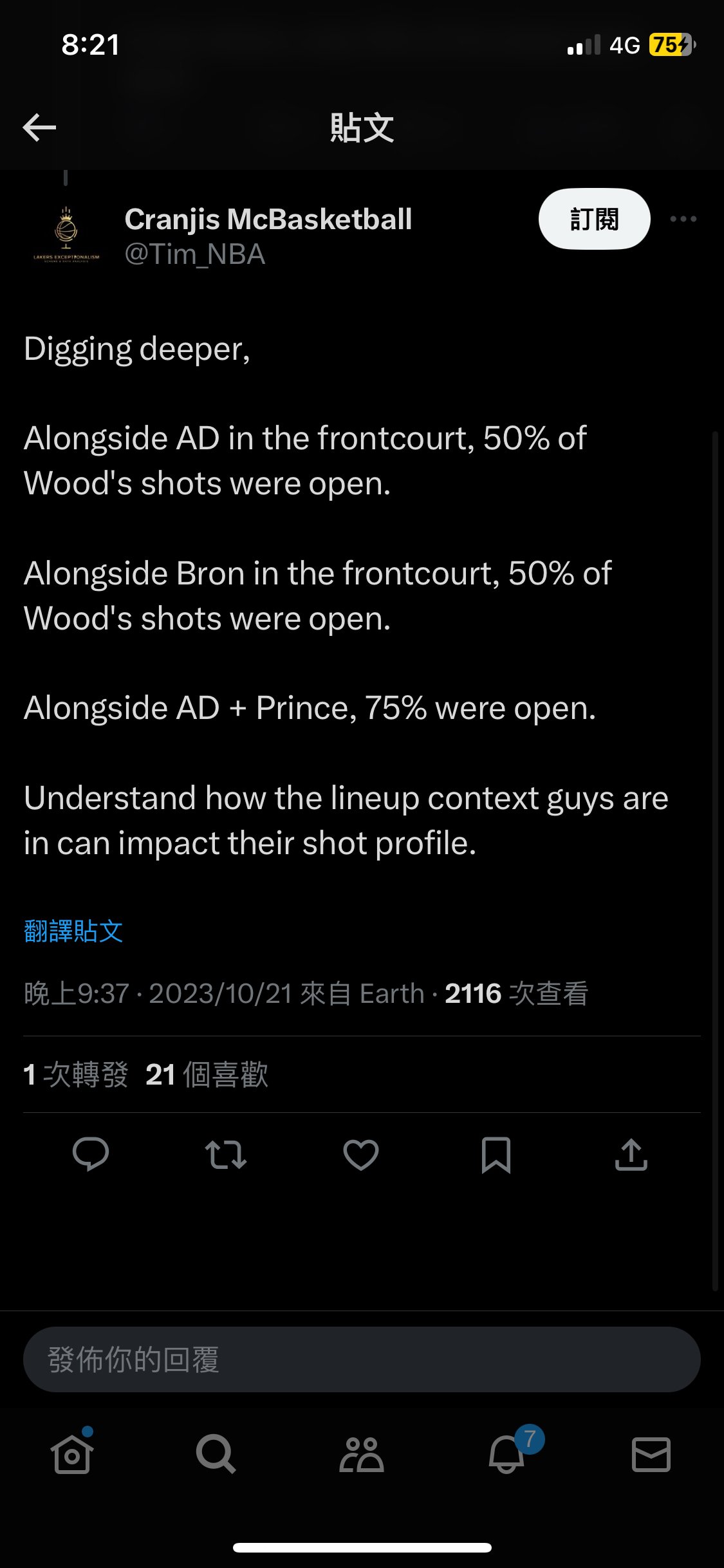Repost this post
This screenshot has height=1568, width=724.
(226, 1154)
